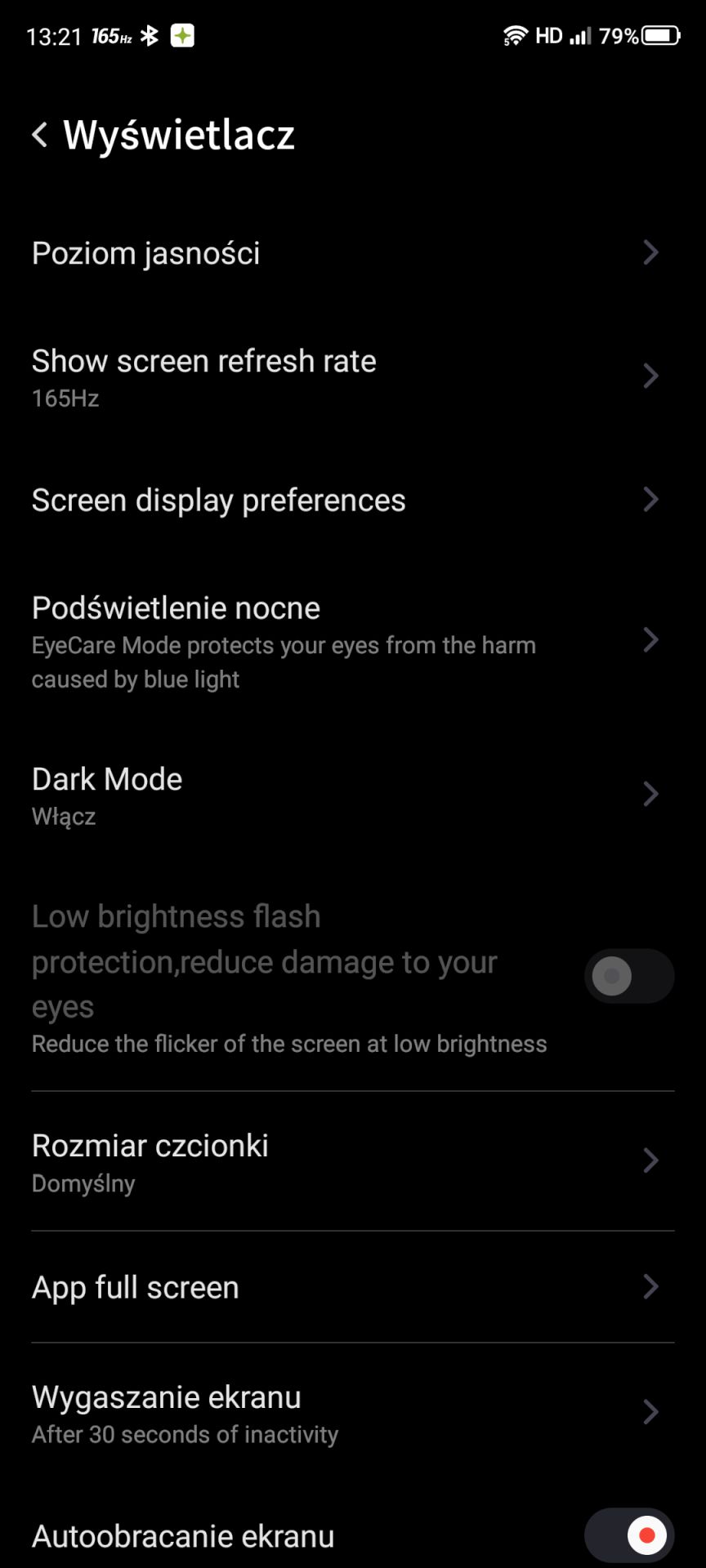The height and width of the screenshot is (1568, 706).
Task: Open Poziom jasności settings
Action: coord(353,253)
